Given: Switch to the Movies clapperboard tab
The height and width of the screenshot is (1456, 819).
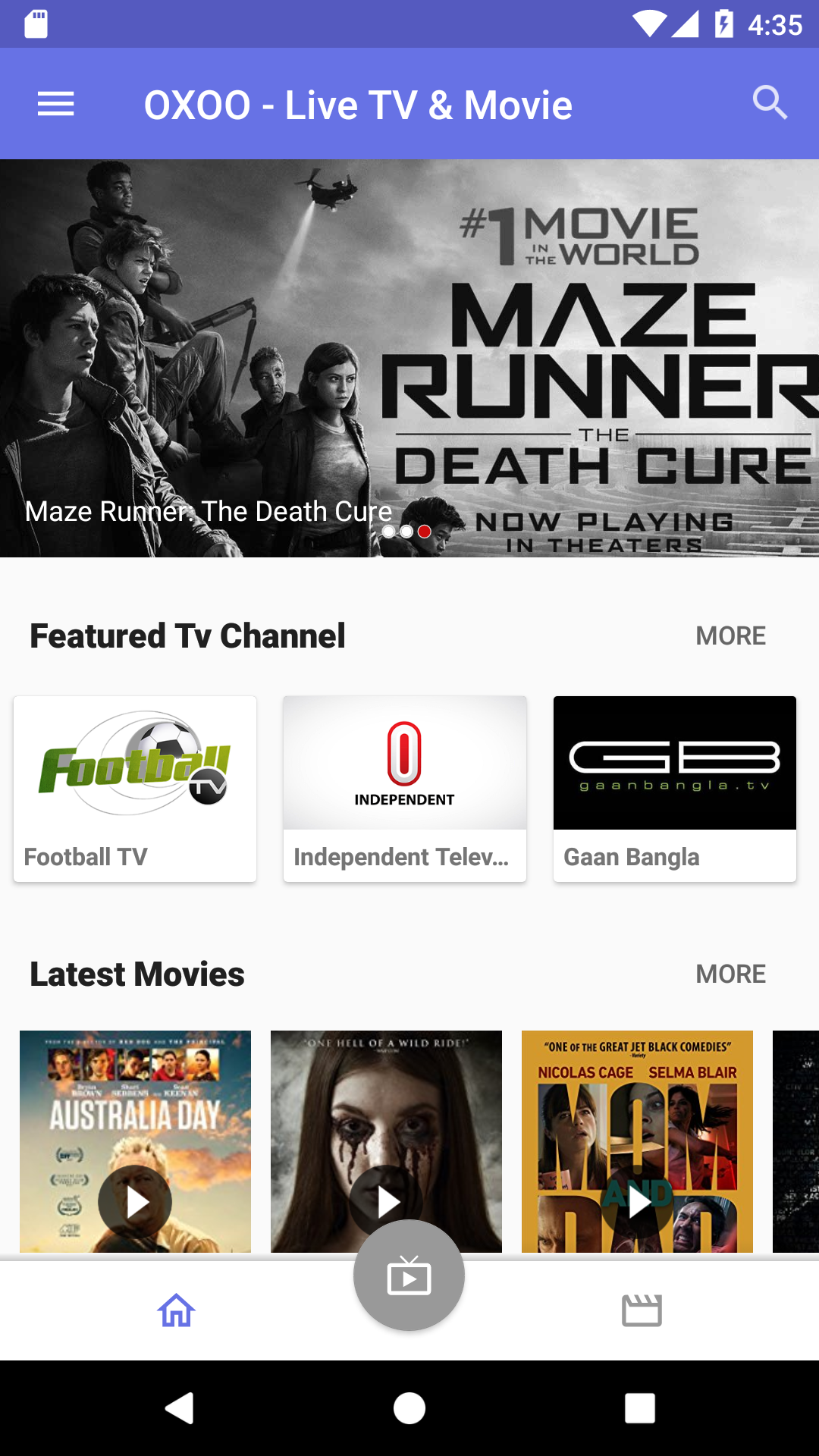Looking at the screenshot, I should tap(642, 1310).
